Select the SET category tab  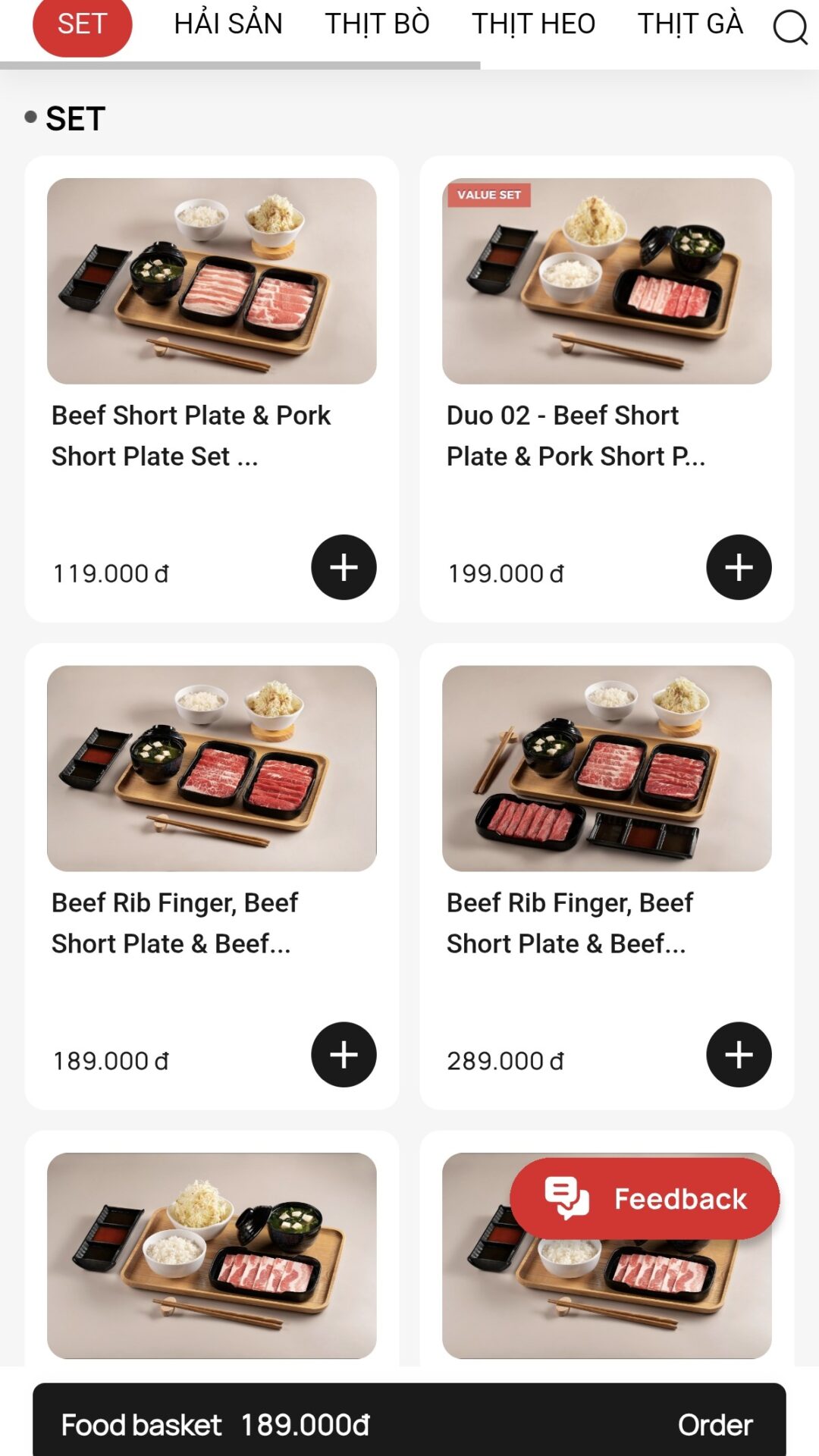click(x=82, y=24)
